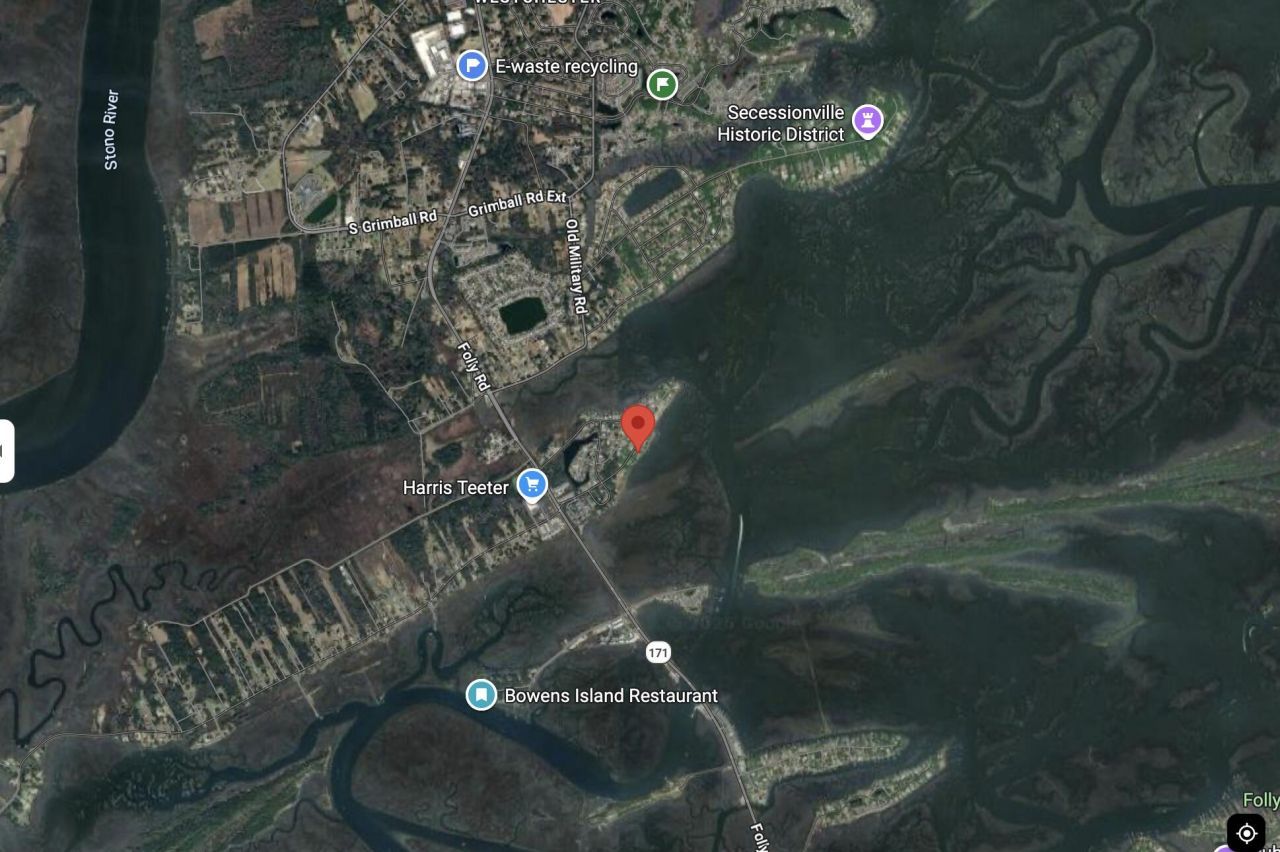This screenshot has height=852, width=1280.
Task: Center map on my location
Action: [1246, 832]
